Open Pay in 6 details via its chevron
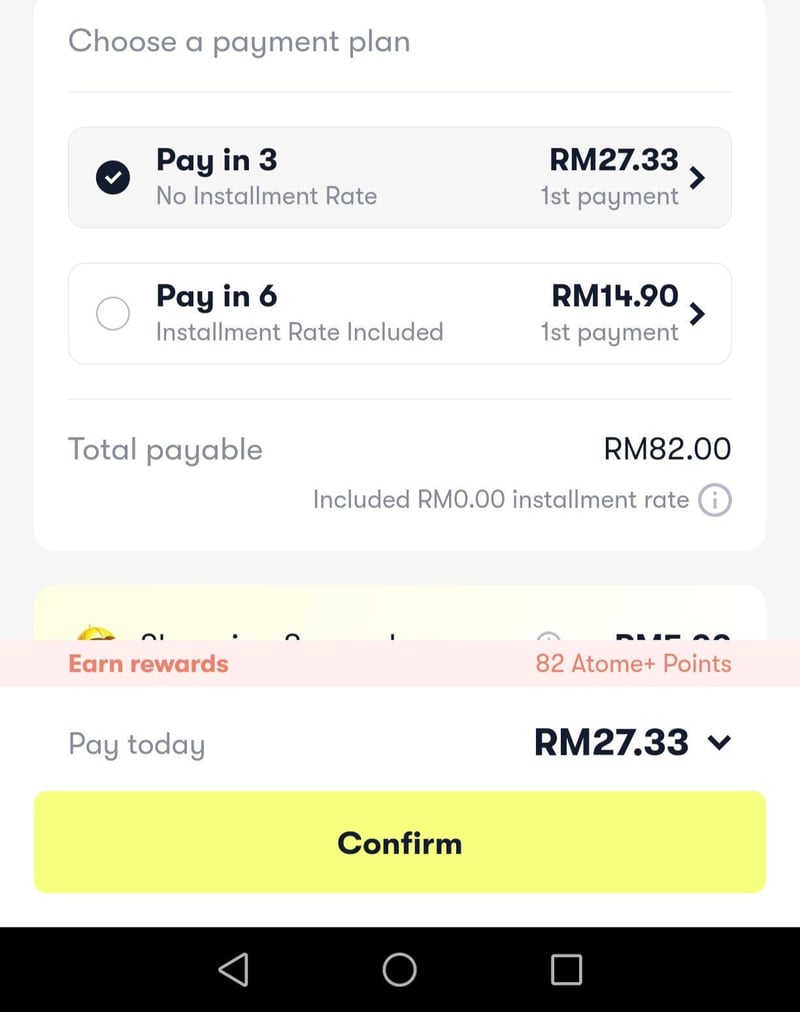This screenshot has width=800, height=1012. tap(698, 313)
